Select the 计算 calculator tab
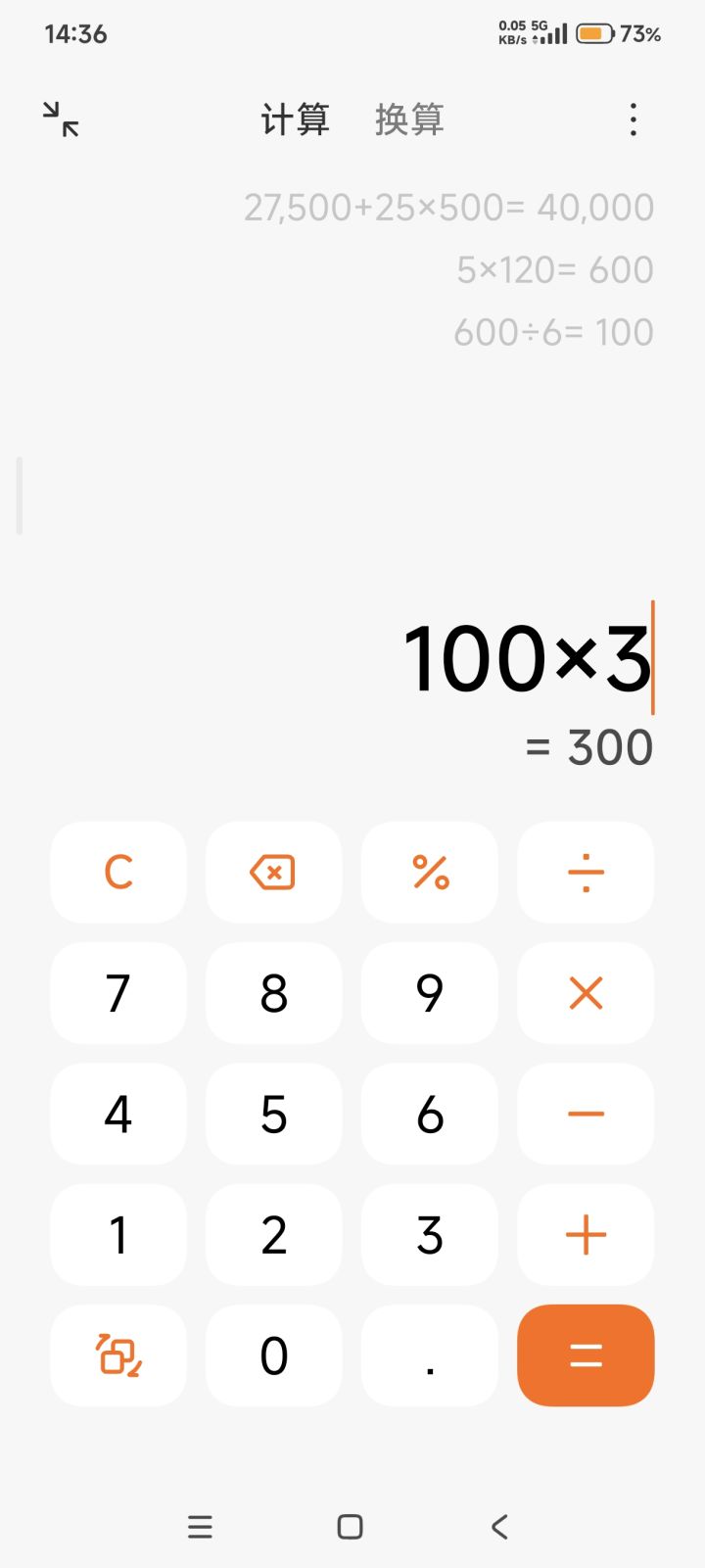 (295, 119)
